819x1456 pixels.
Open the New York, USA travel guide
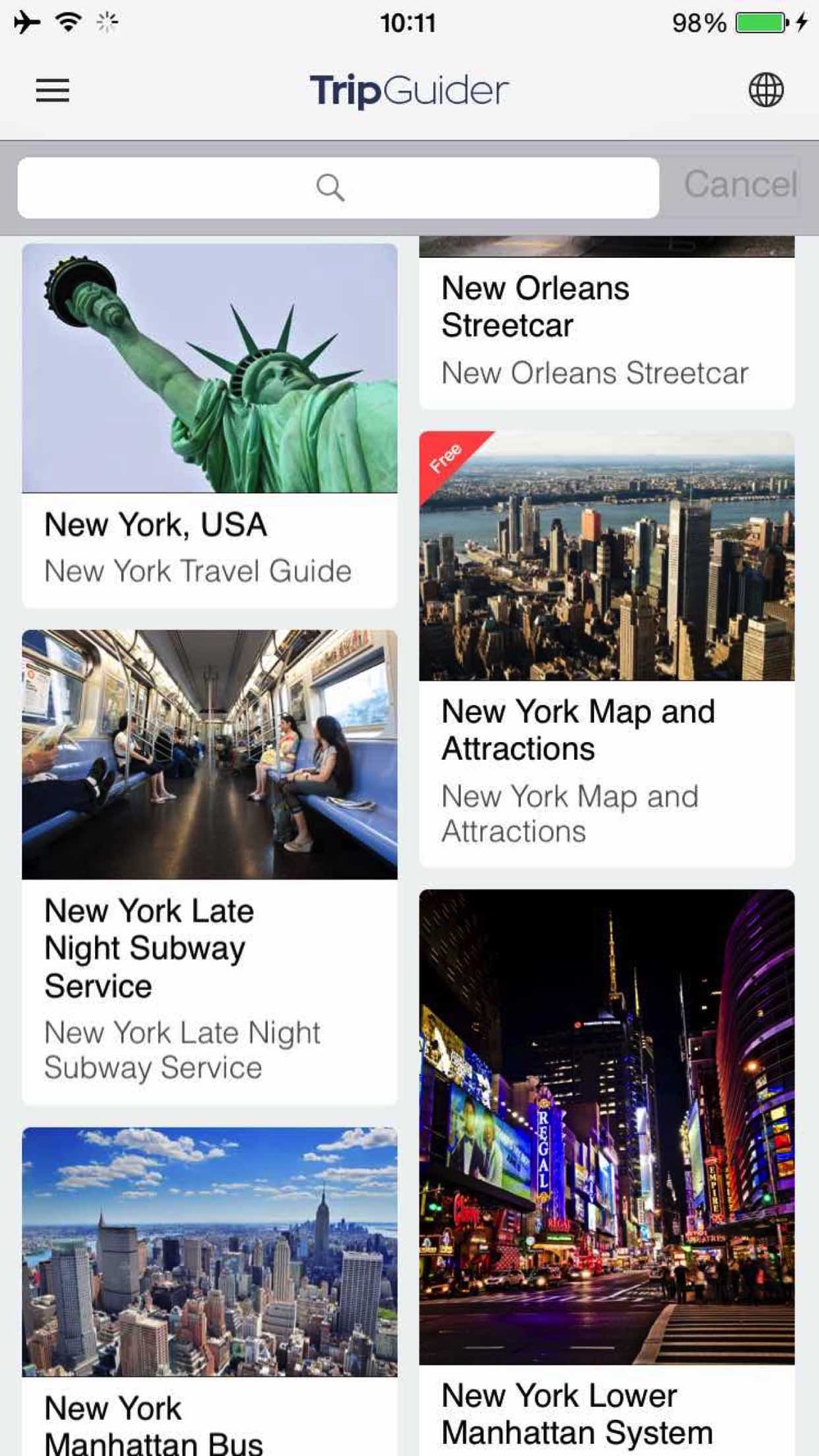[x=210, y=426]
